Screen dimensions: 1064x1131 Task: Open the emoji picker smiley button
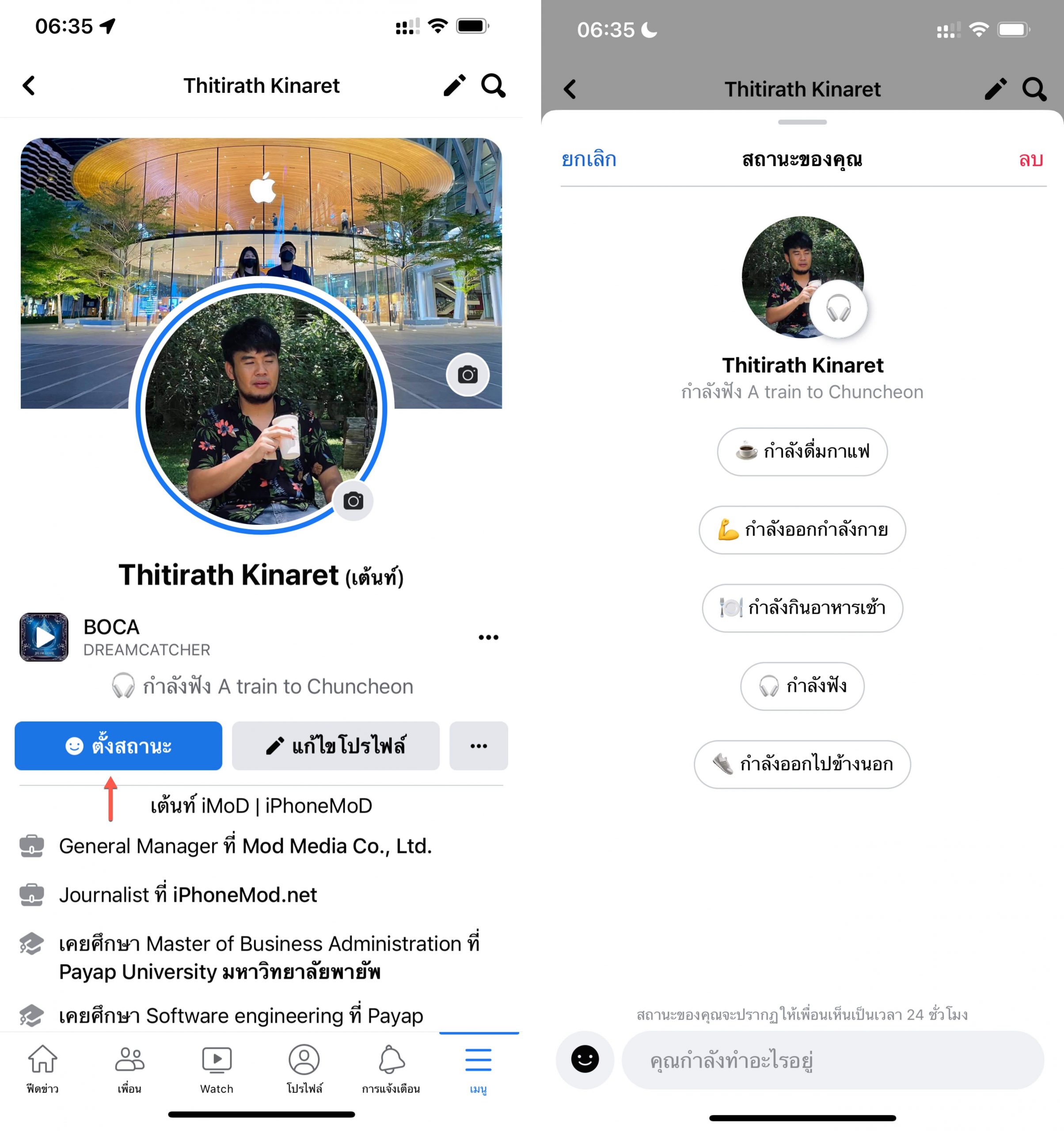point(585,1060)
